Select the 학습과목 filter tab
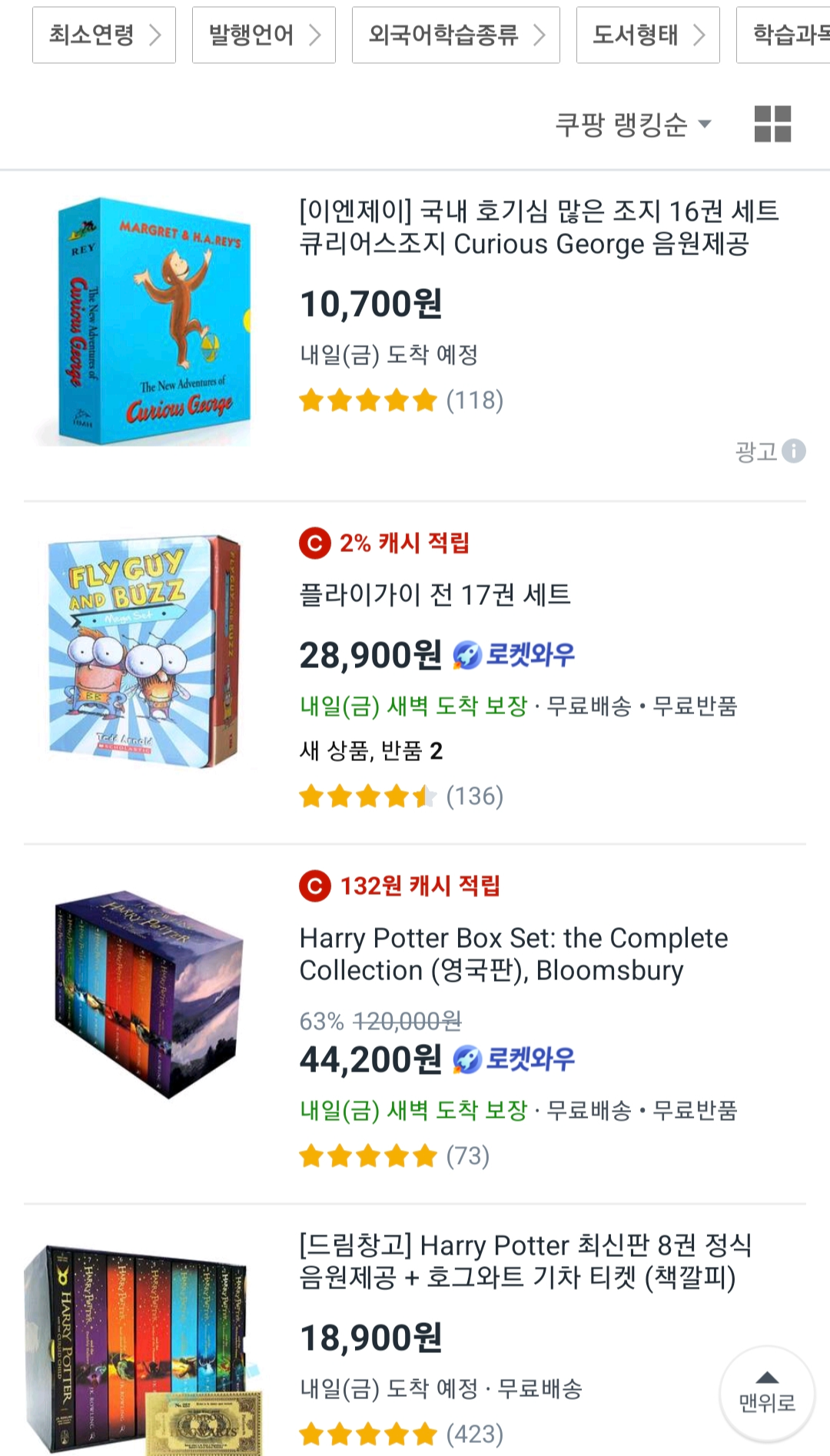The height and width of the screenshot is (1456, 830). [792, 35]
